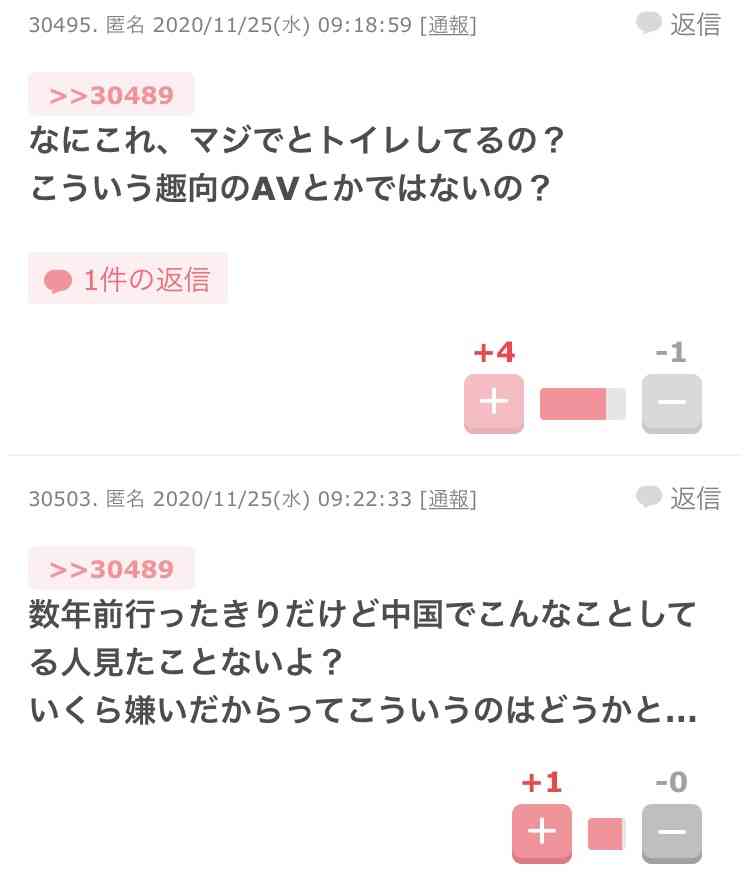This screenshot has height=886, width=750.
Task: Downvote comment 30503 with minus button
Action: 671,832
